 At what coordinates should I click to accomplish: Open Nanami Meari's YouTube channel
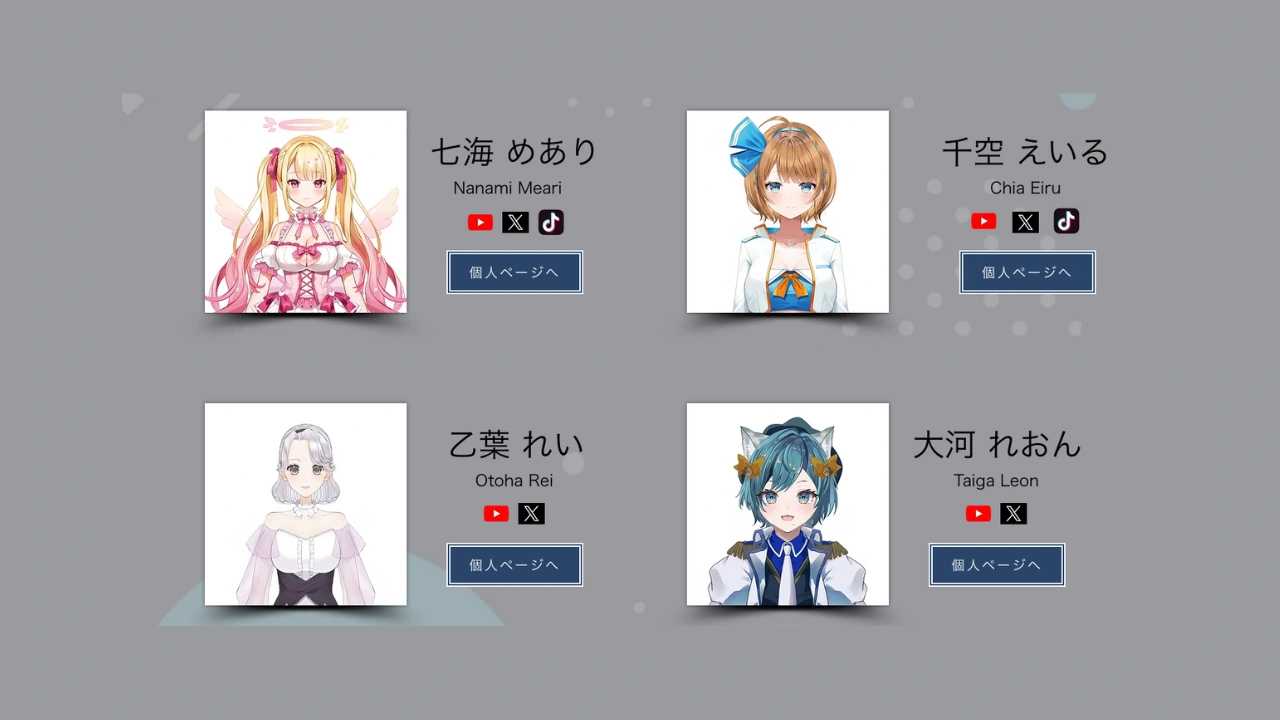480,223
